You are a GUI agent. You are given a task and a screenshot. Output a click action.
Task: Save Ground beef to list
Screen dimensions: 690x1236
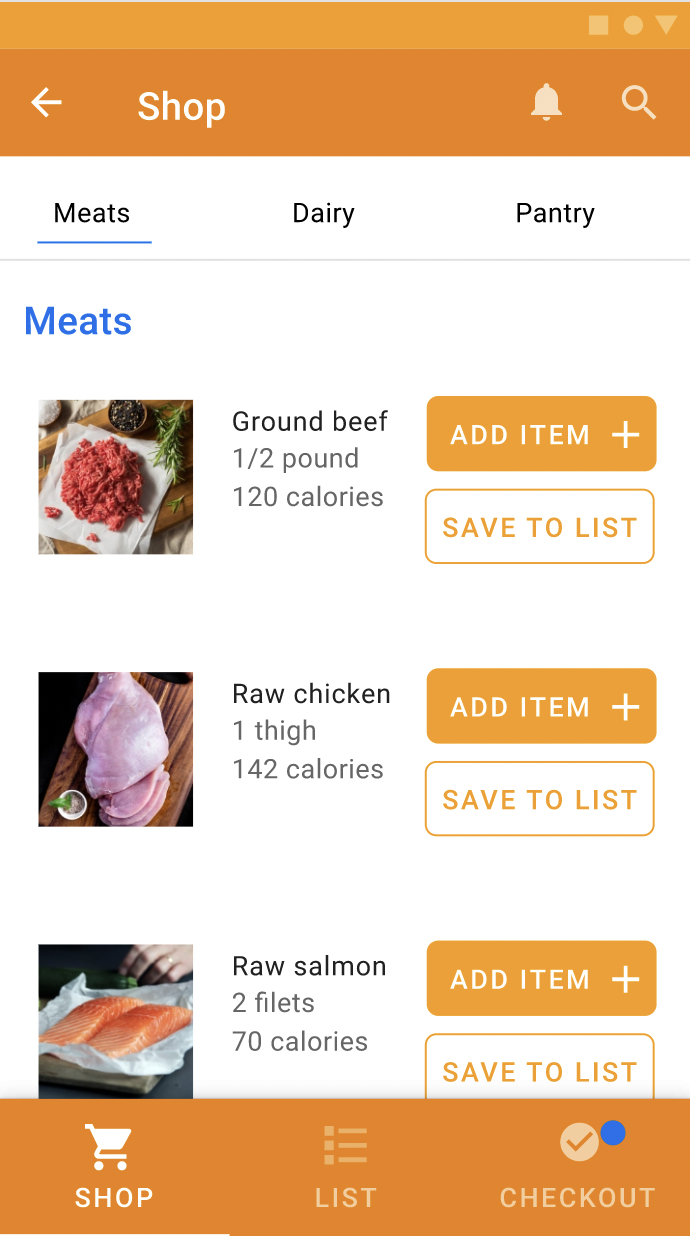click(x=540, y=527)
